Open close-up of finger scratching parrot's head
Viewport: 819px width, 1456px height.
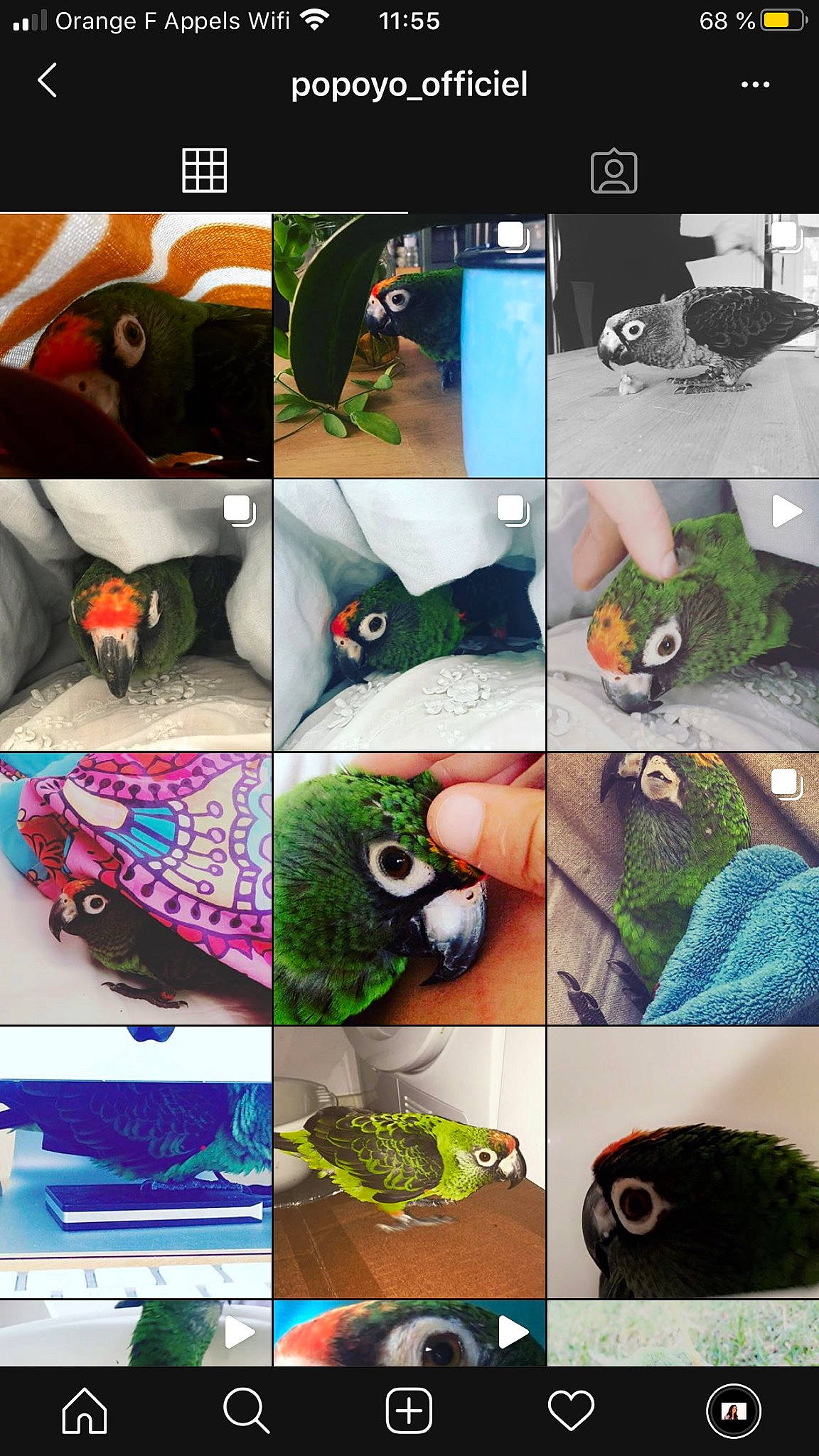[409, 889]
